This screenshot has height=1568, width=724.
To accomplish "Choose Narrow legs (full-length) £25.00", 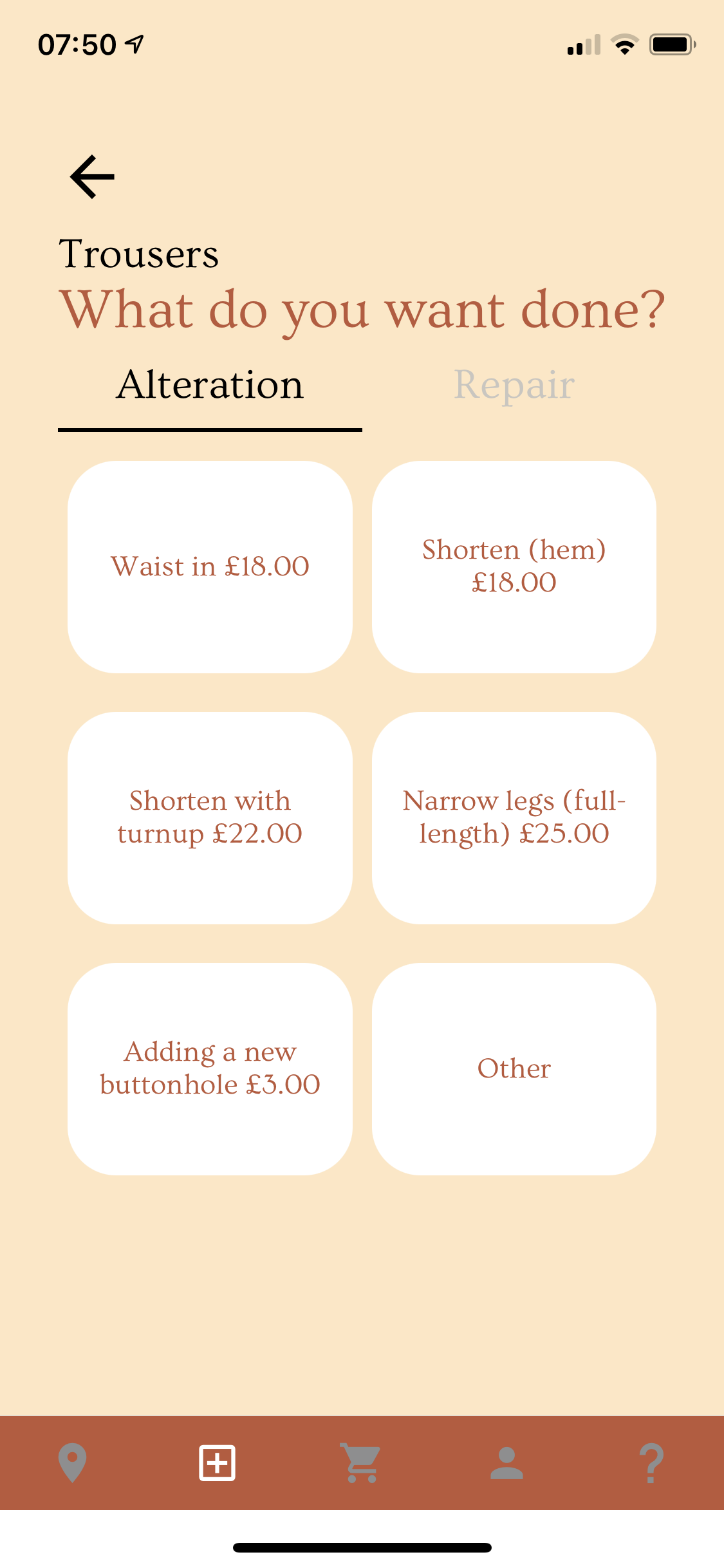I will tap(514, 818).
